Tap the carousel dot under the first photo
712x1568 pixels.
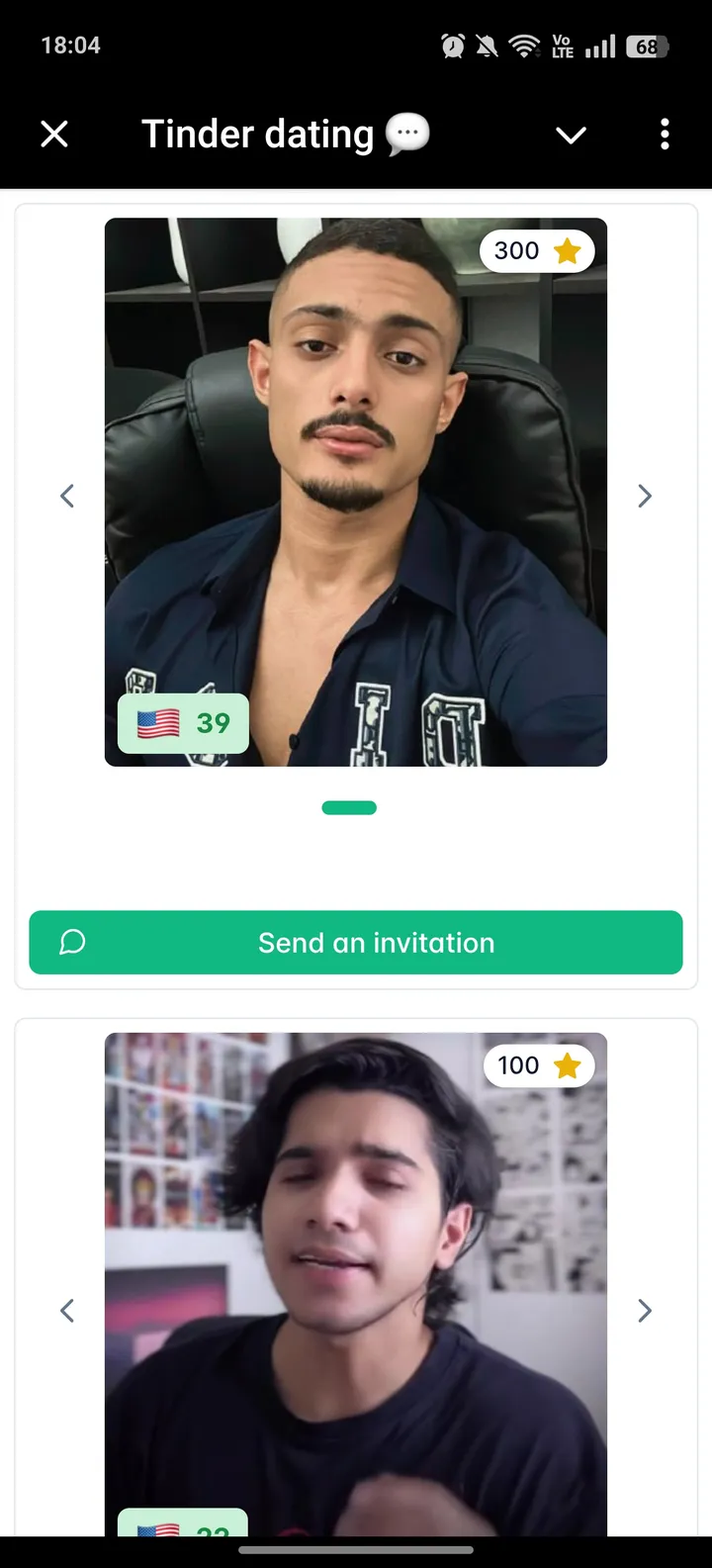[x=348, y=807]
